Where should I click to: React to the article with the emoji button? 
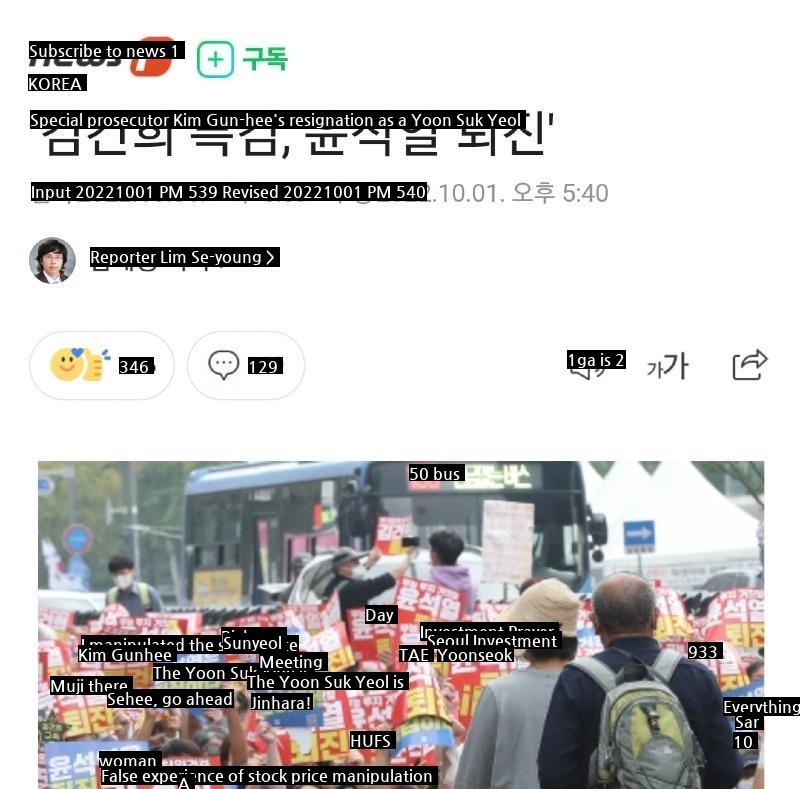101,366
